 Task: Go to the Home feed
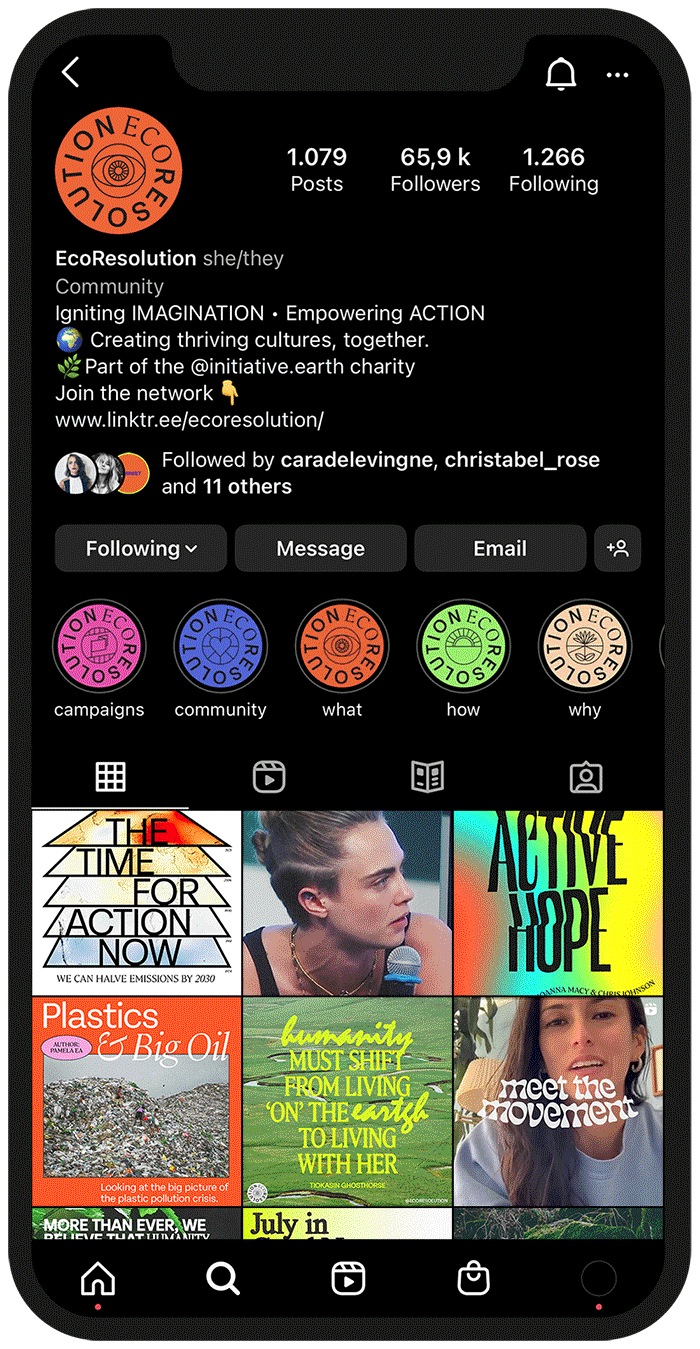pos(98,1277)
